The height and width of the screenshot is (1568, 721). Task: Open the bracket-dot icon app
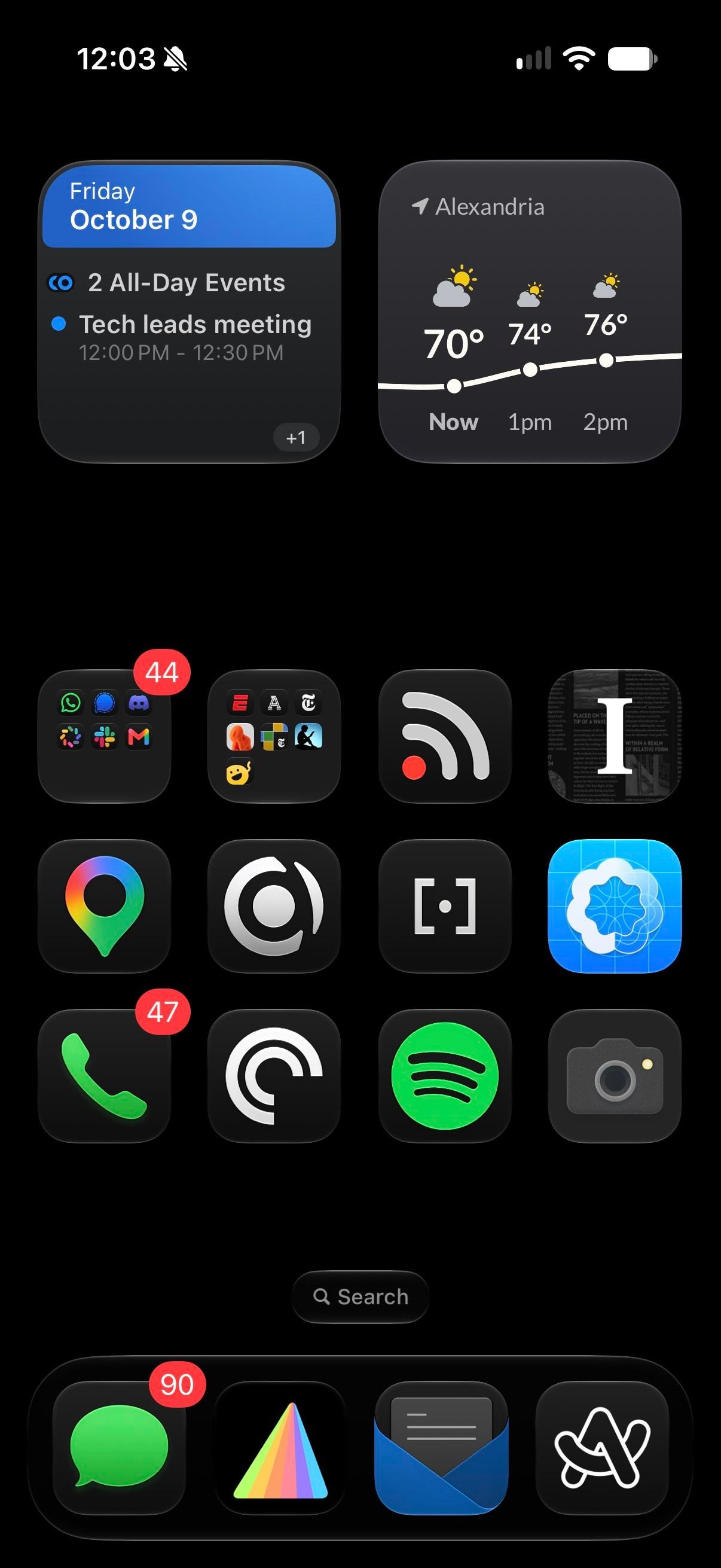click(x=445, y=906)
